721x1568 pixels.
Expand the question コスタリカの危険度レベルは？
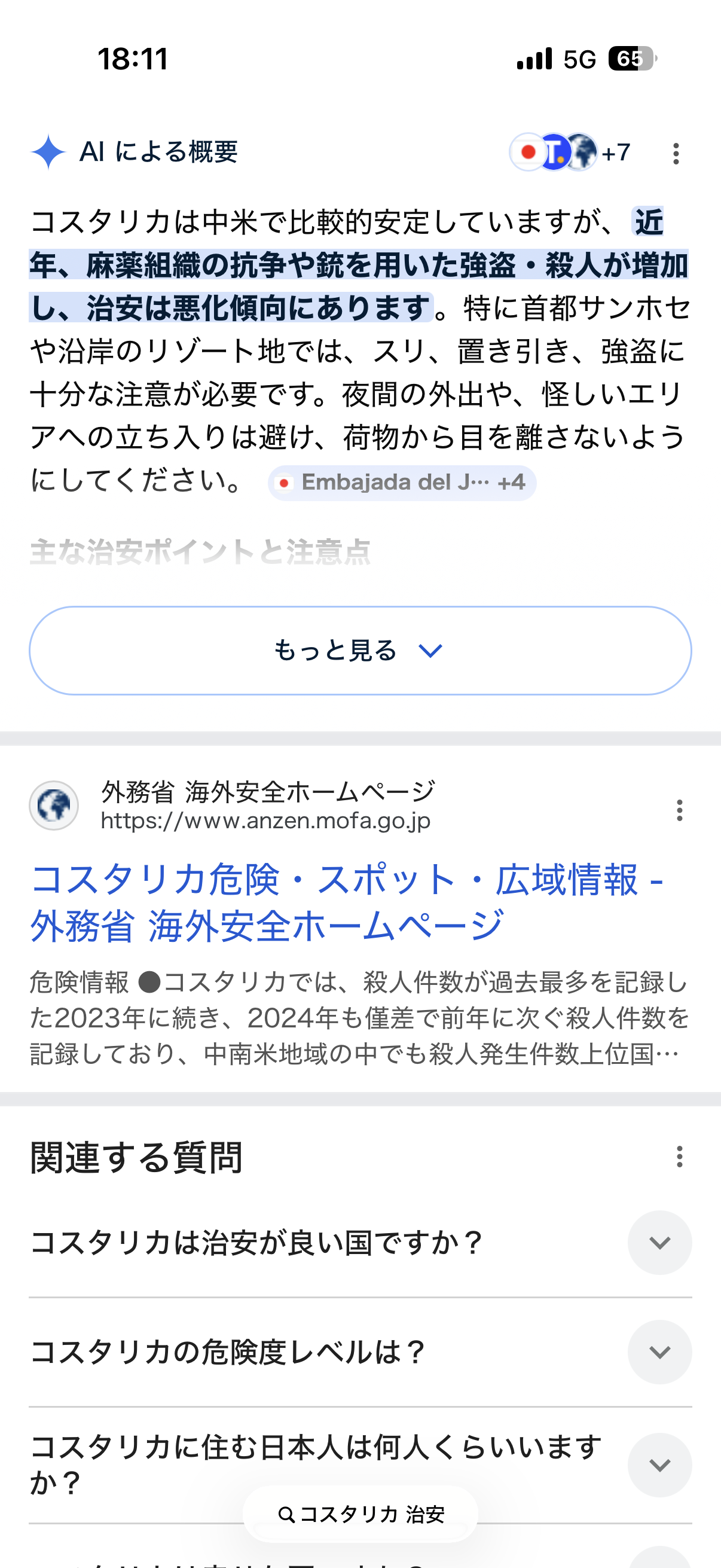point(659,1352)
